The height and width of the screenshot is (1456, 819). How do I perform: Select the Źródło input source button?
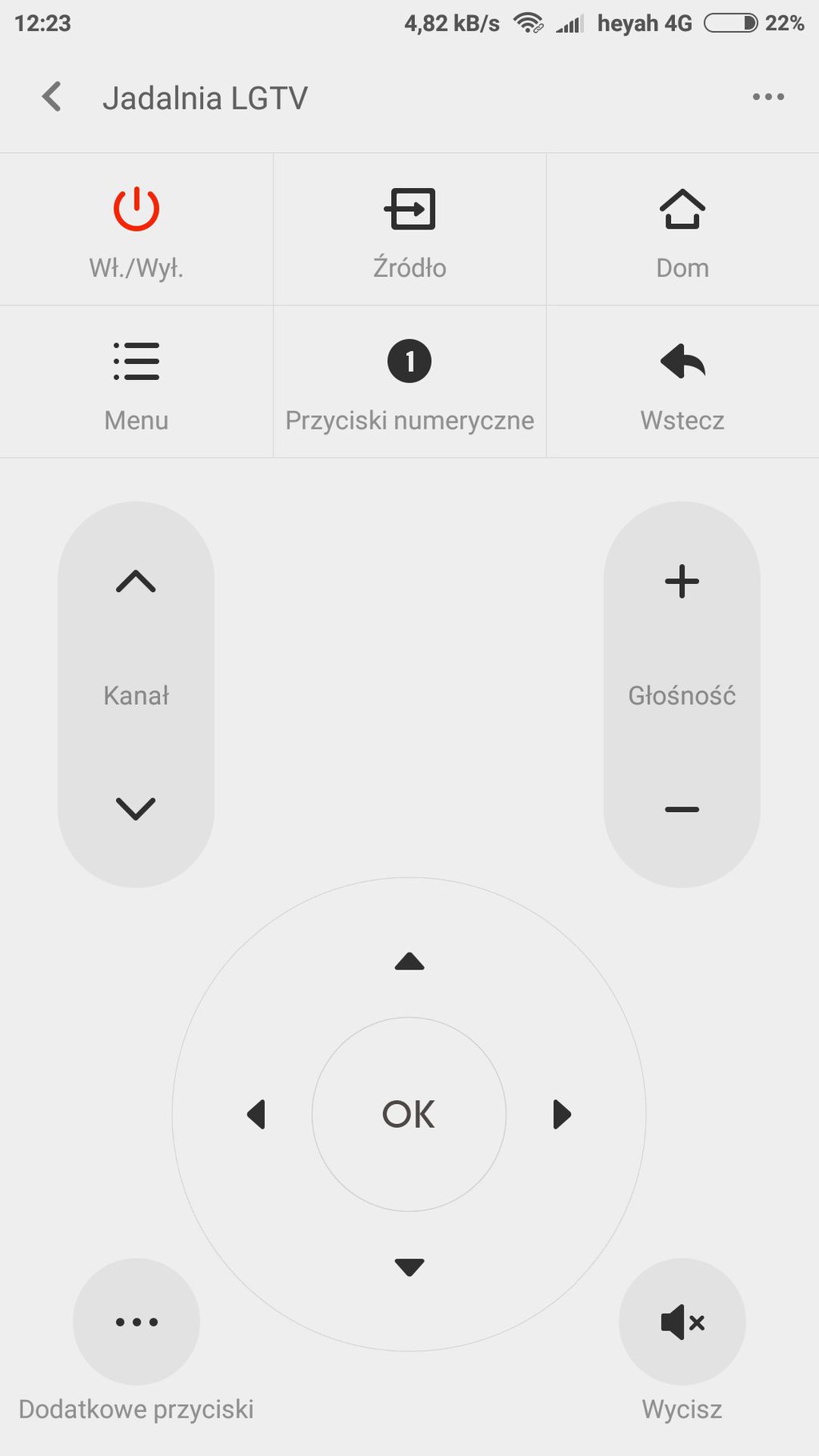click(x=409, y=230)
